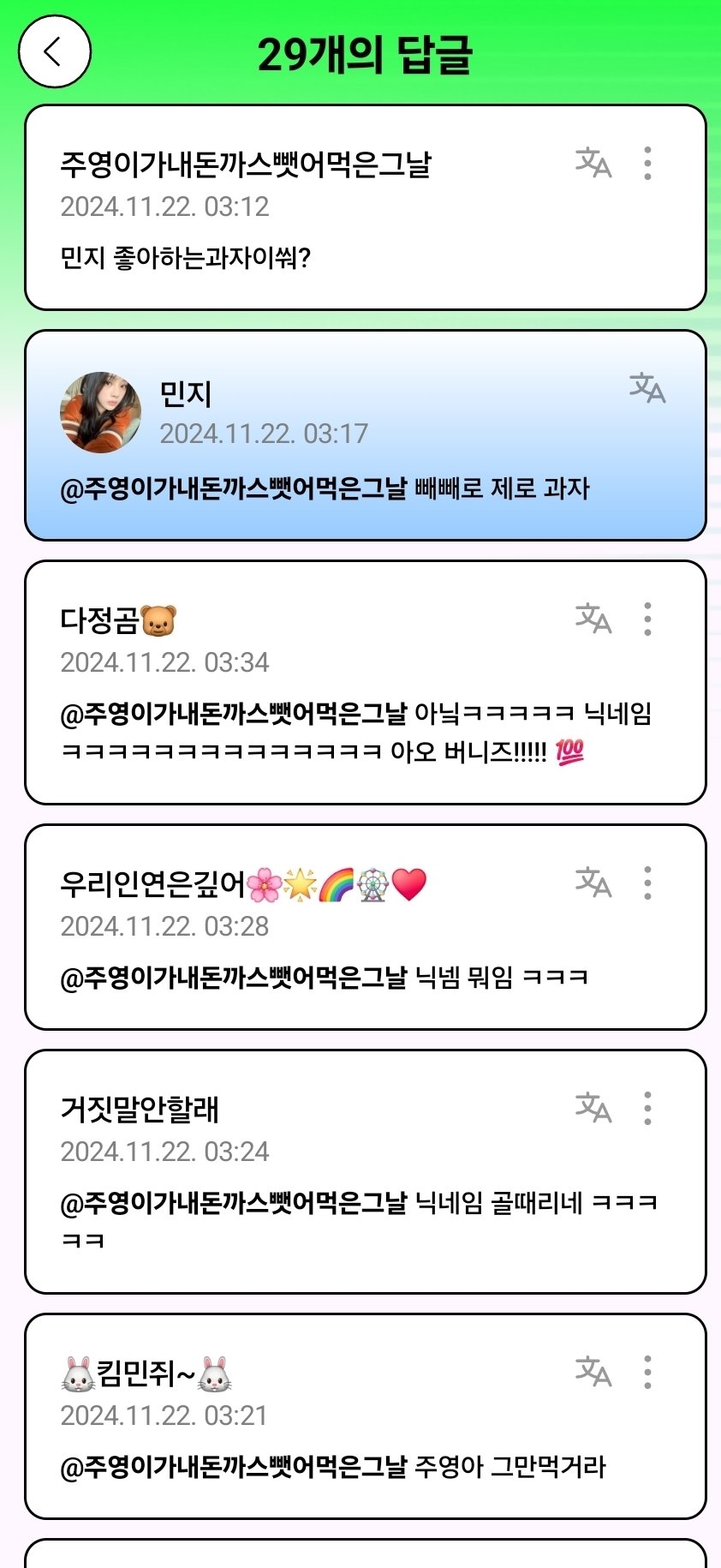Open the options menu on 거짓말안할래's reply
Screen dimensions: 721x1568
click(647, 1108)
